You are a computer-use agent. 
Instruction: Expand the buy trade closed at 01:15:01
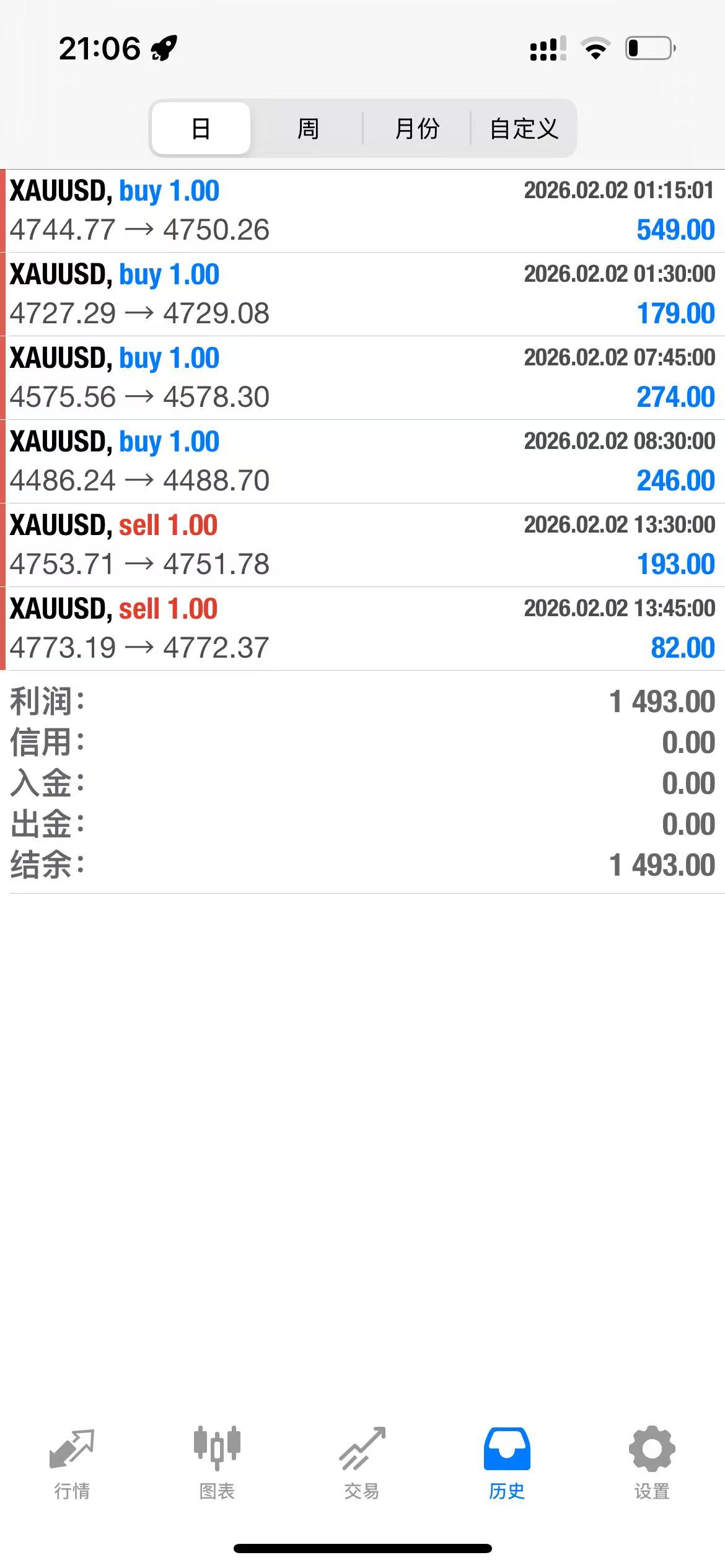362,211
